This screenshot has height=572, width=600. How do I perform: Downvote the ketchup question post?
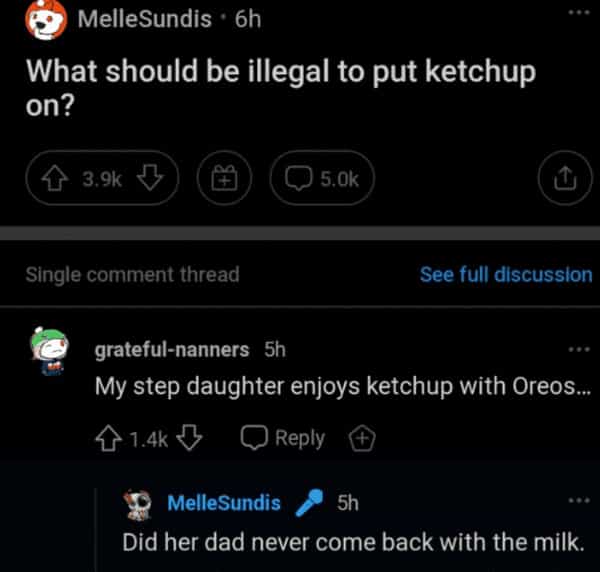(148, 178)
